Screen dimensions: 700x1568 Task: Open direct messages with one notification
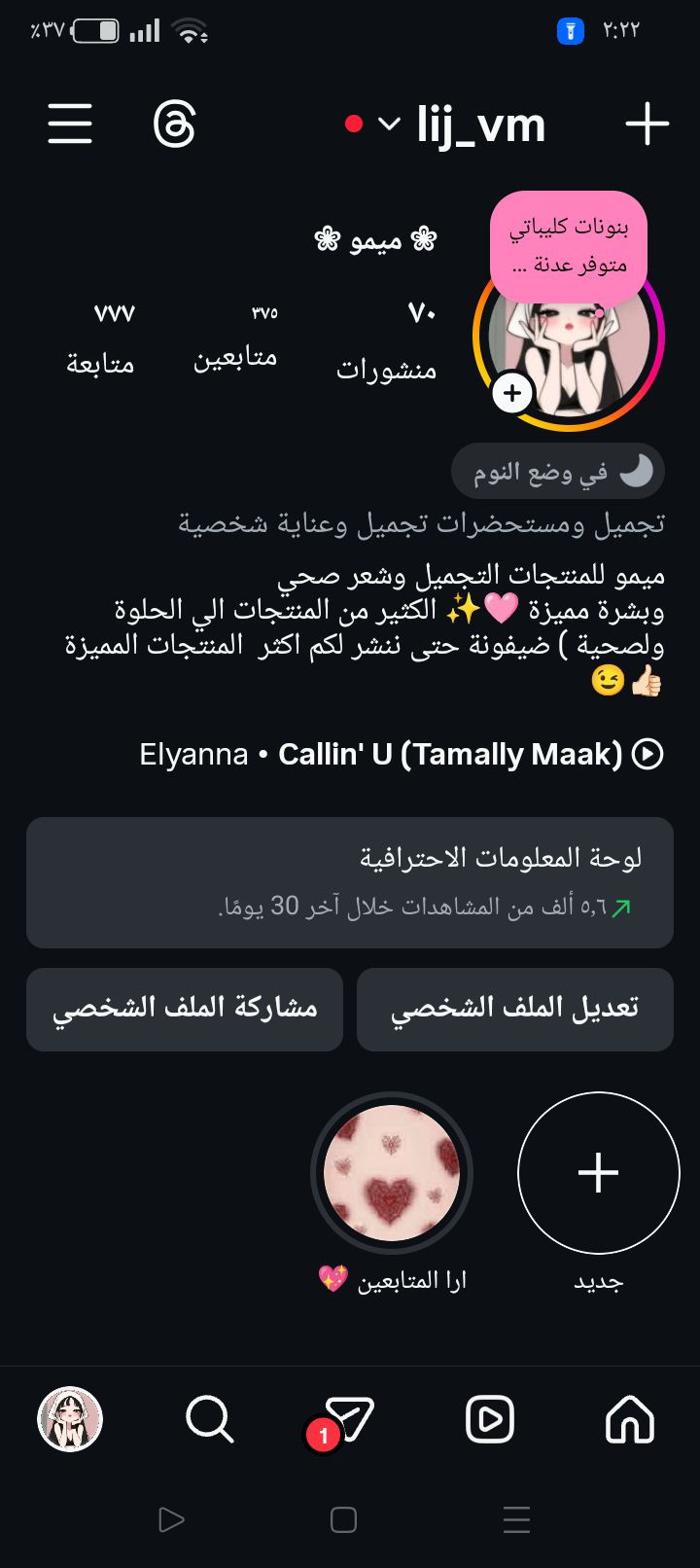click(348, 1420)
